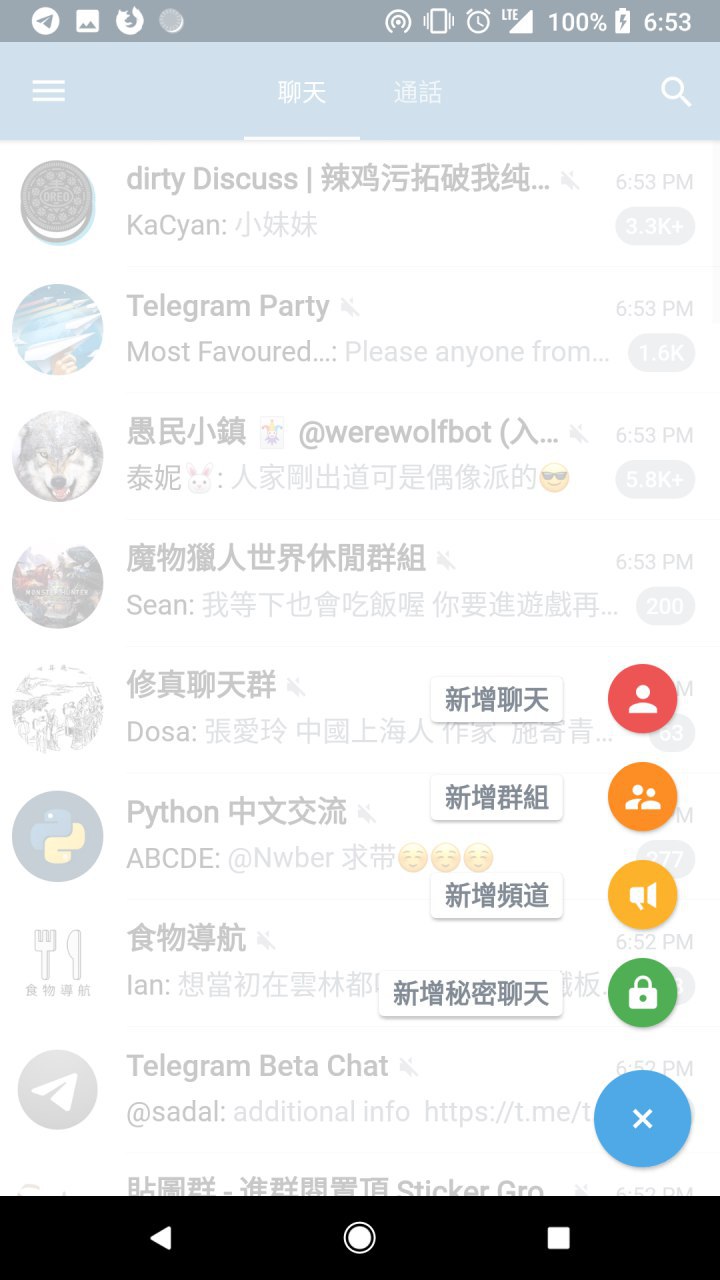The height and width of the screenshot is (1280, 720).
Task: Switch to the 通話 tab
Action: pos(417,93)
